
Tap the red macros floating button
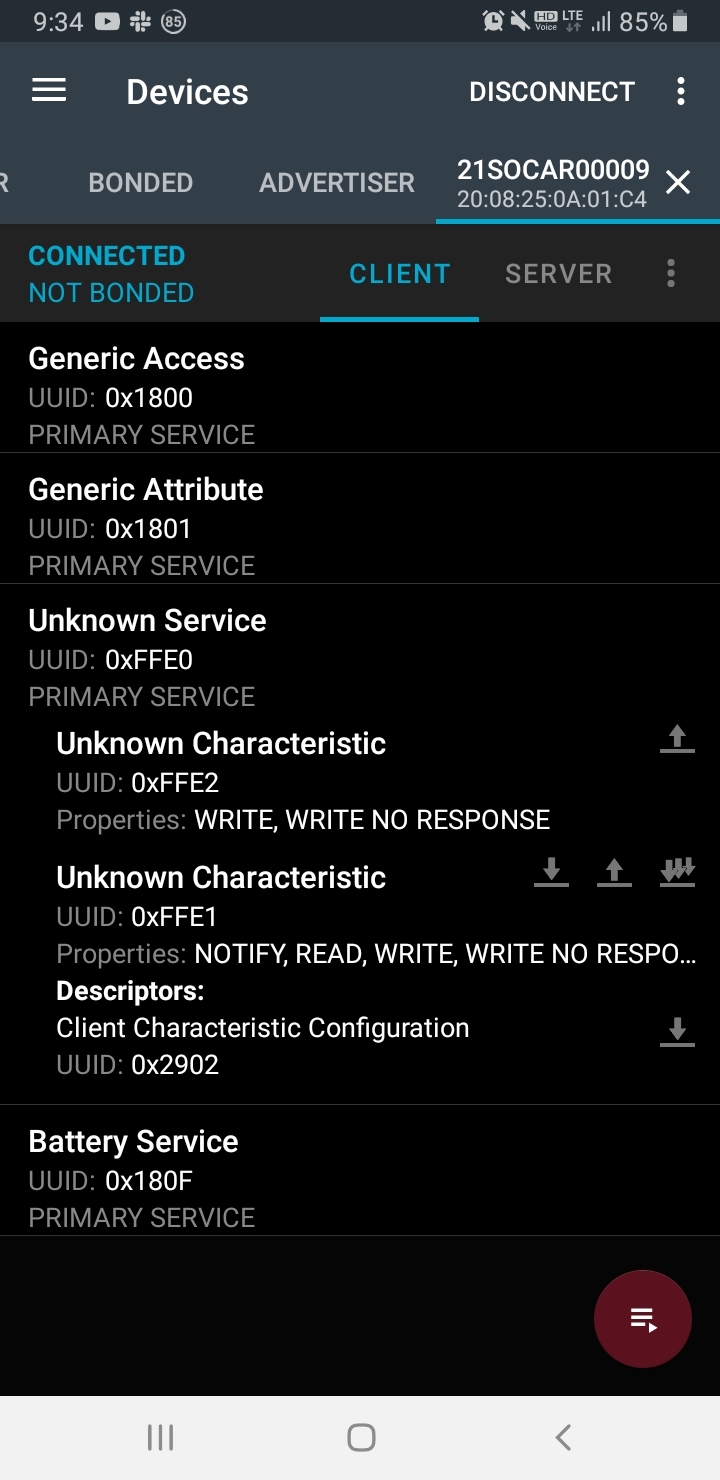point(643,1319)
